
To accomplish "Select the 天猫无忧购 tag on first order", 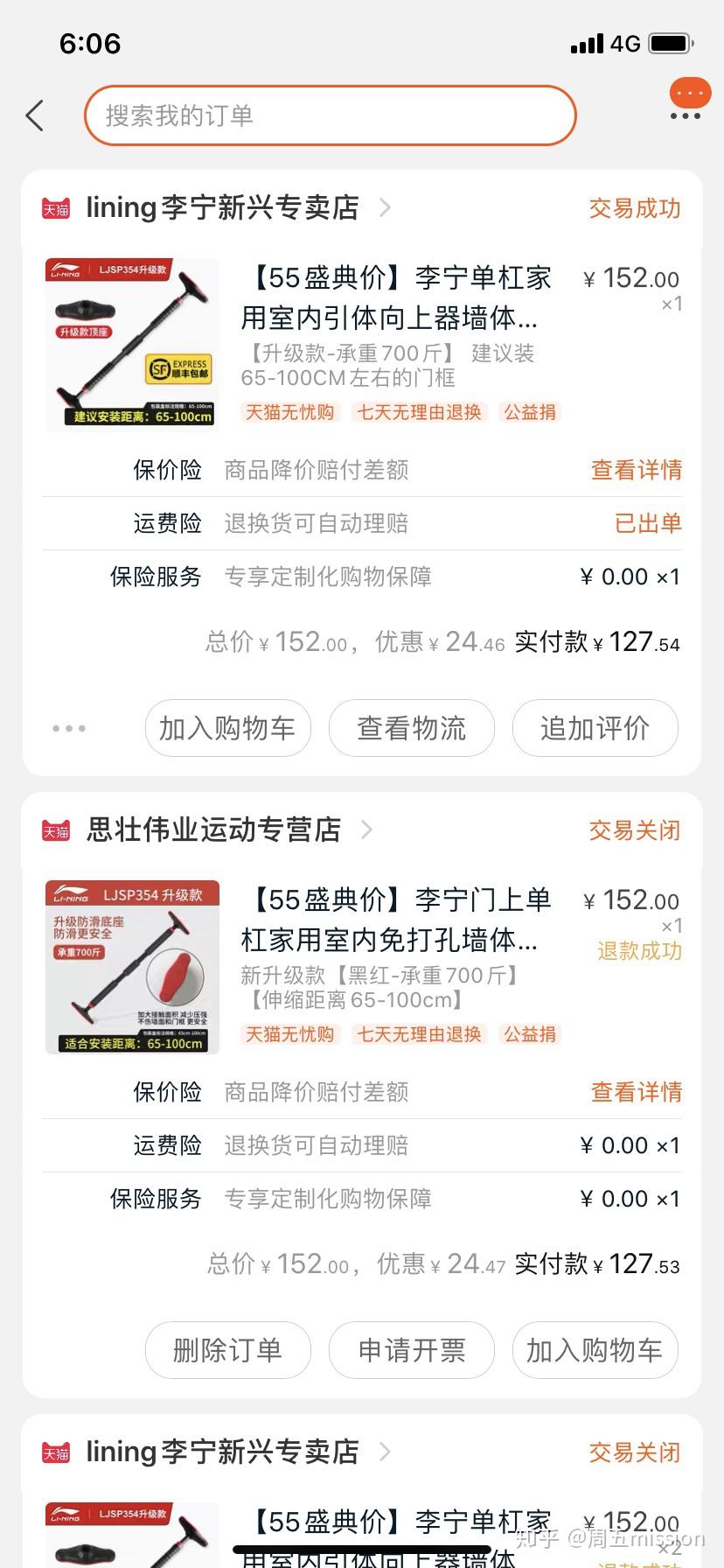I will [289, 411].
